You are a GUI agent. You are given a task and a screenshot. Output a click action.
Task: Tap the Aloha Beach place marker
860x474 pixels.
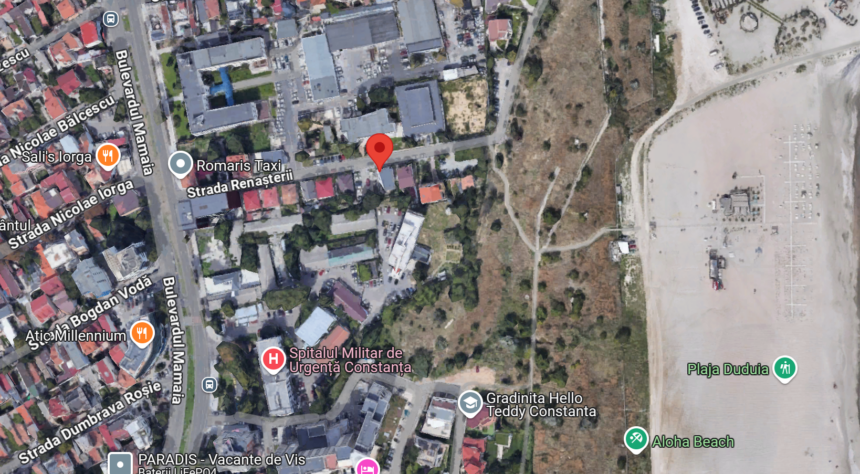click(636, 439)
